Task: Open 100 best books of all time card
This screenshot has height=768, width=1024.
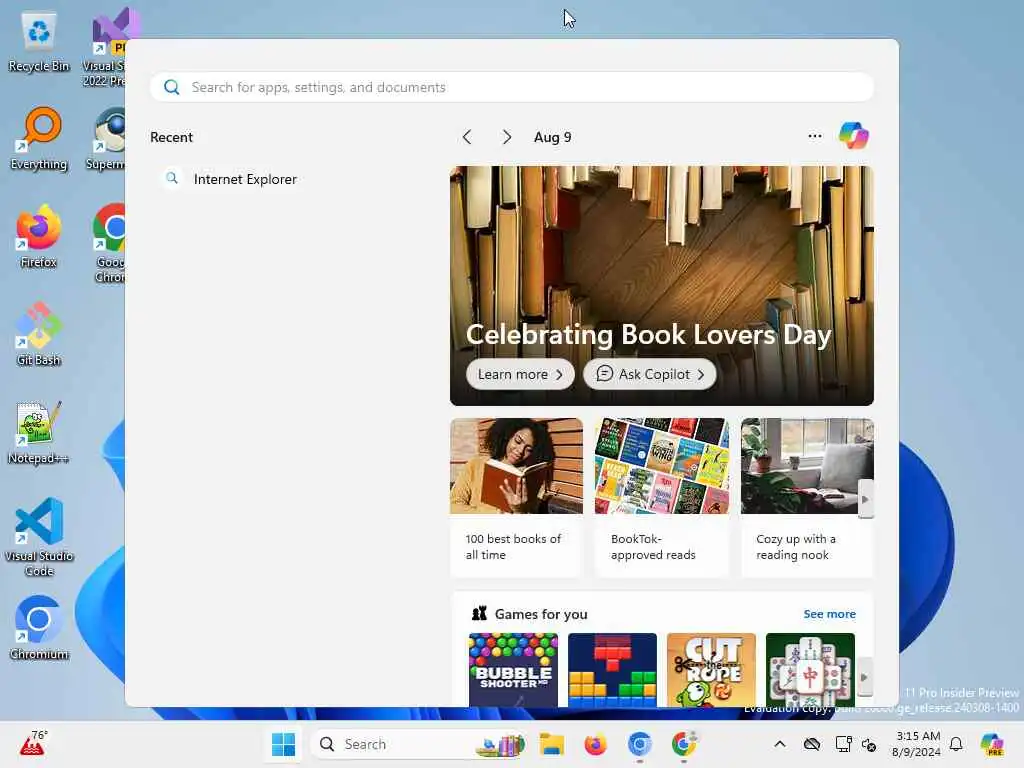Action: 516,496
